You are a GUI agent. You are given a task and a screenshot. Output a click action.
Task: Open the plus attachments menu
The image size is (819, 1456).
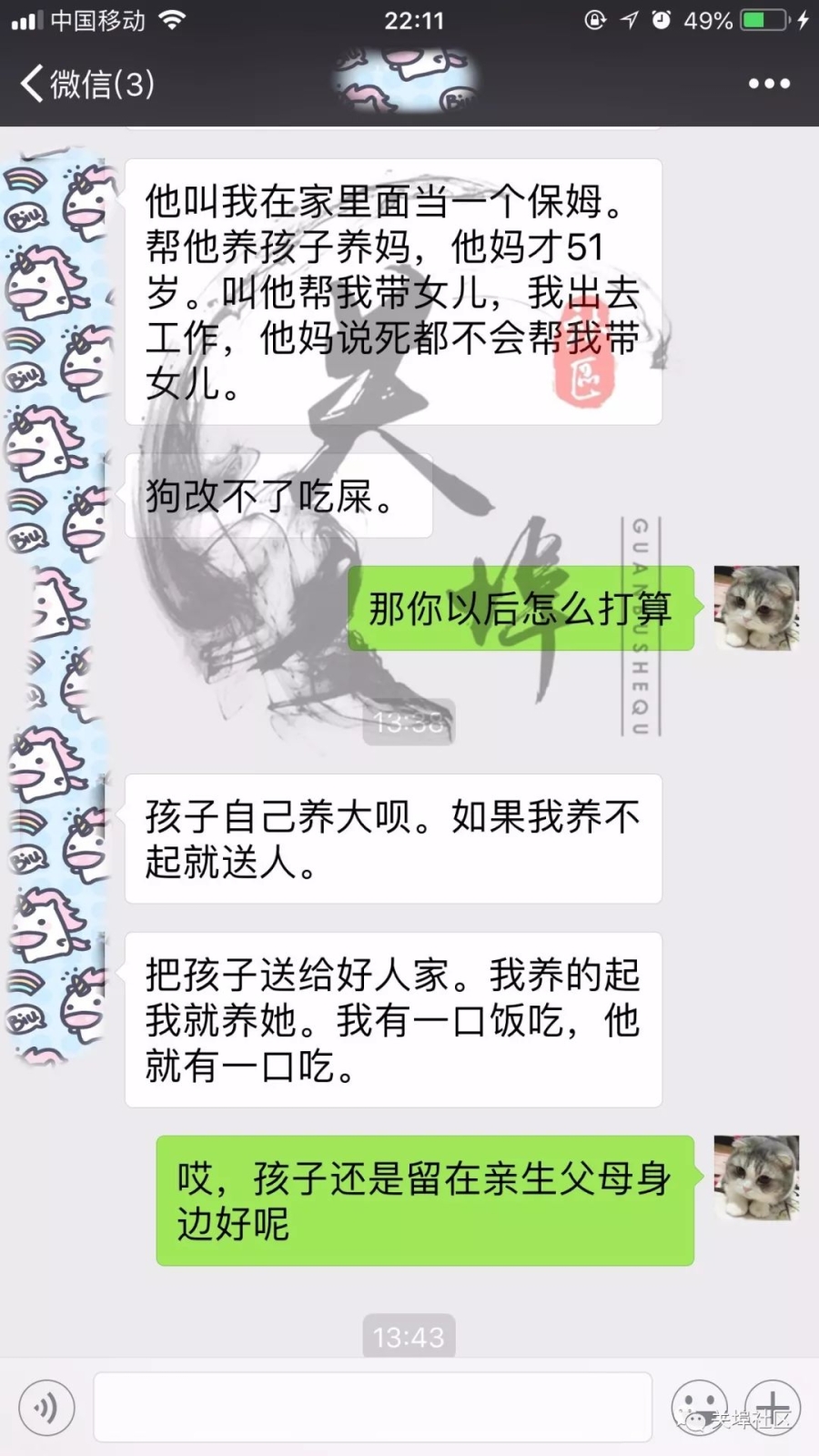(773, 1407)
